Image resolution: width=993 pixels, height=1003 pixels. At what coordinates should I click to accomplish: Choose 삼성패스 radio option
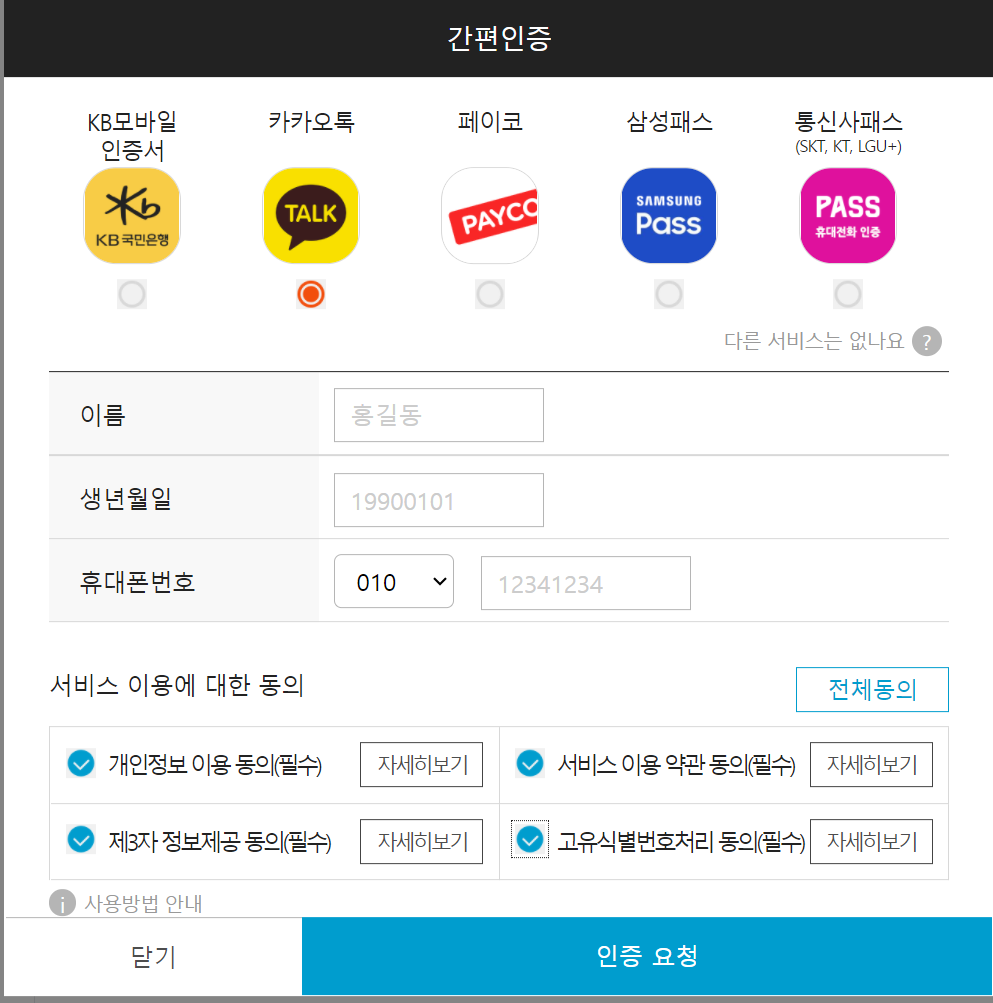[668, 294]
